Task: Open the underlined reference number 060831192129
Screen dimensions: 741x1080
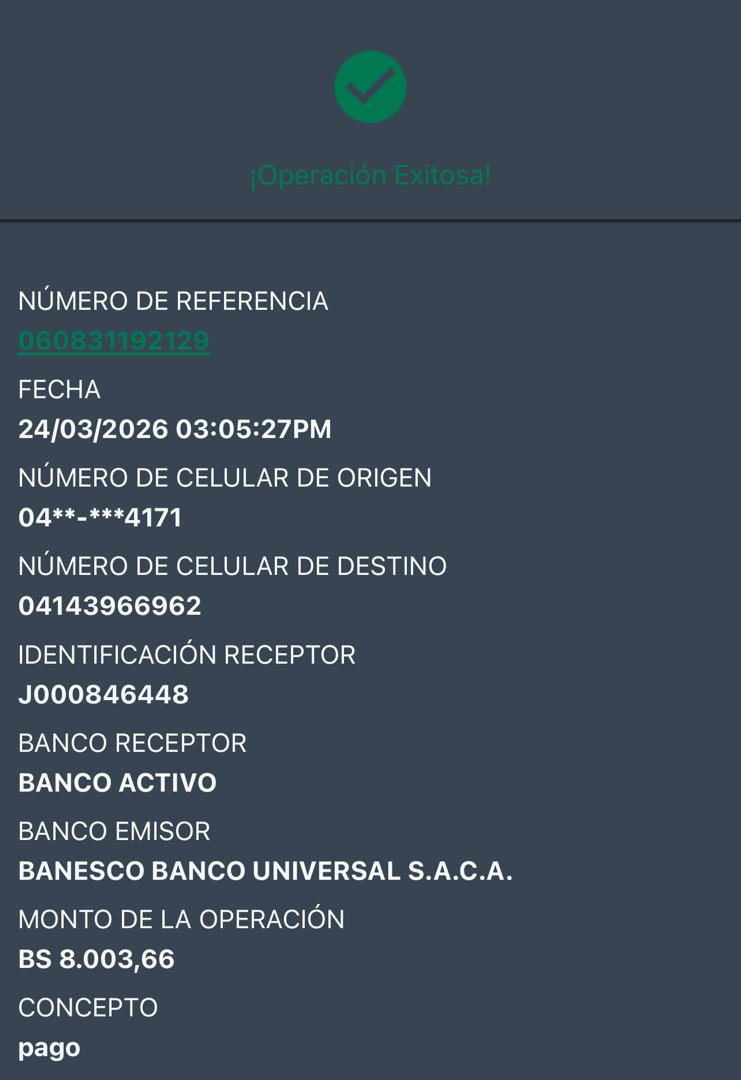Action: (114, 341)
